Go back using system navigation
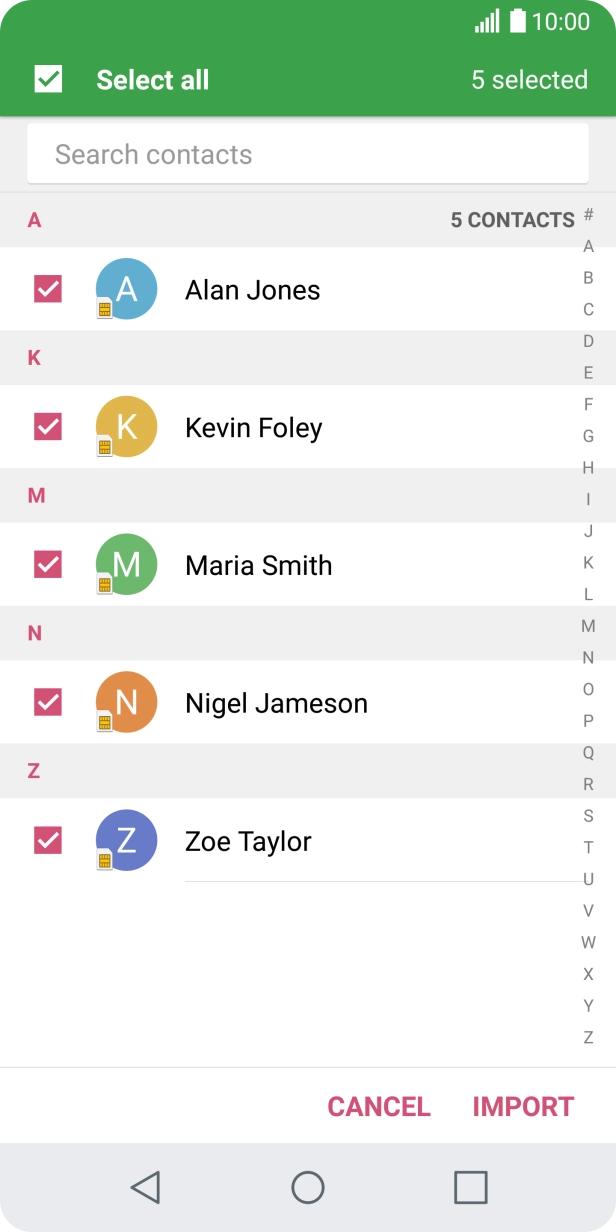Screen dimensions: 616x1232 tap(146, 1187)
